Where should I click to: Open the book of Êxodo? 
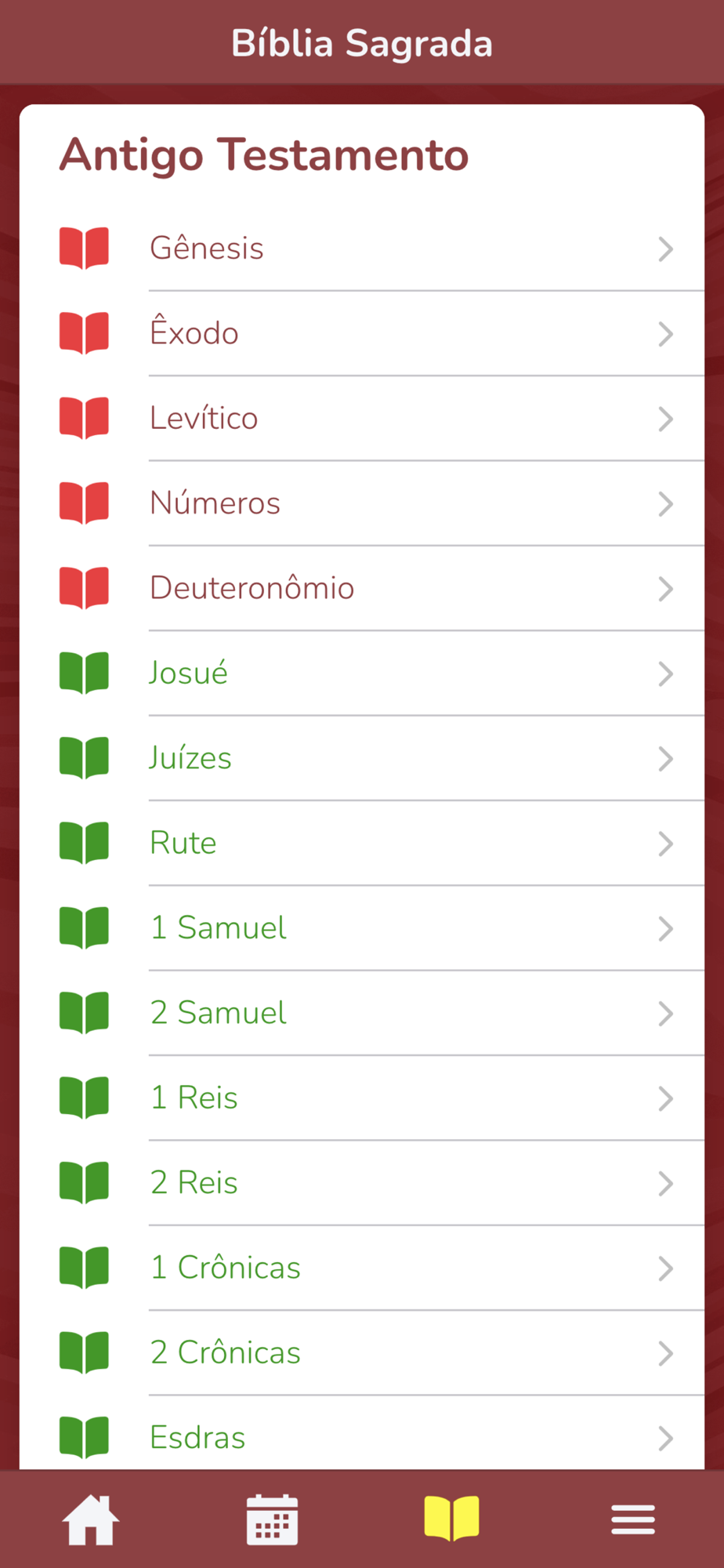[362, 333]
